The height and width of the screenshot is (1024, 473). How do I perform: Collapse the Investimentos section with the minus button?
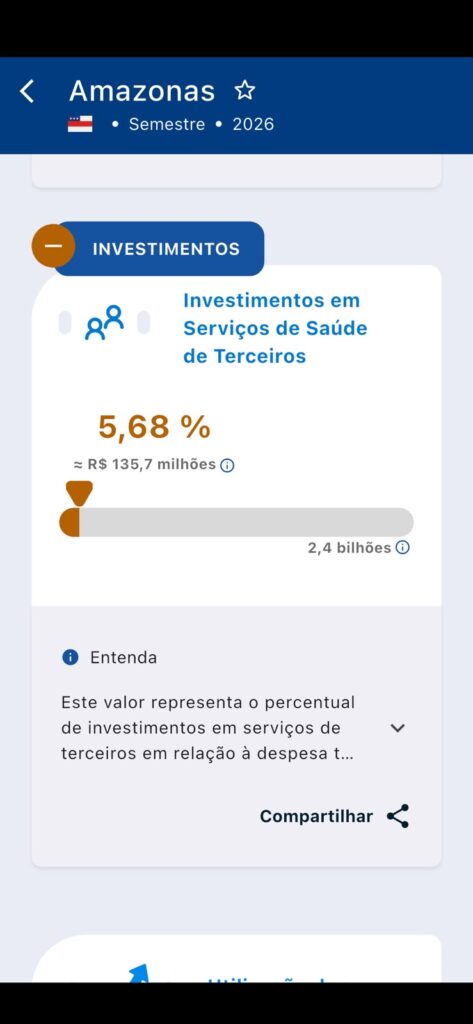coord(54,246)
